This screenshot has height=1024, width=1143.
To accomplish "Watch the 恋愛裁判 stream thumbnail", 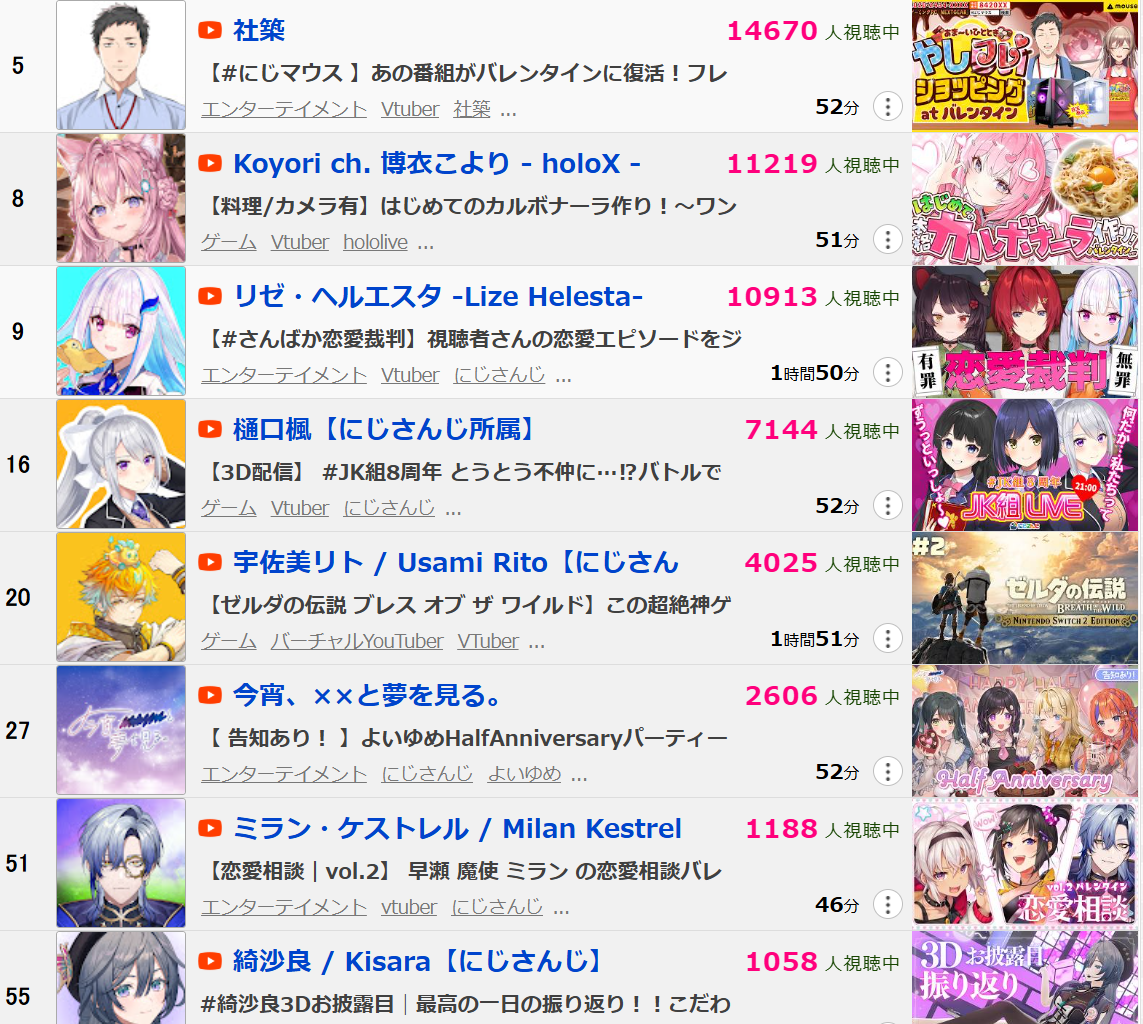I will (x=1025, y=332).
